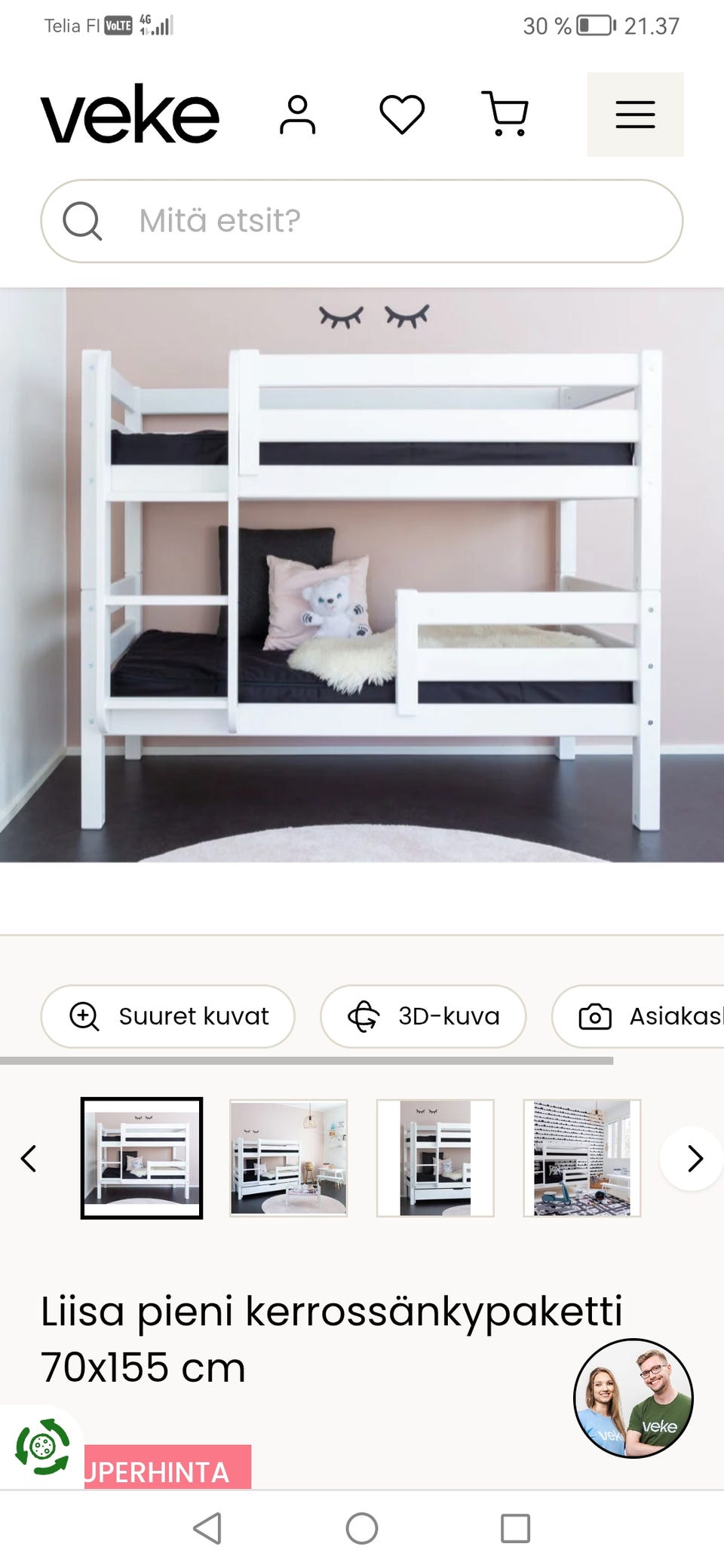The image size is (724, 1568).
Task: Select second thumbnail with room view
Action: pyautogui.click(x=289, y=1158)
